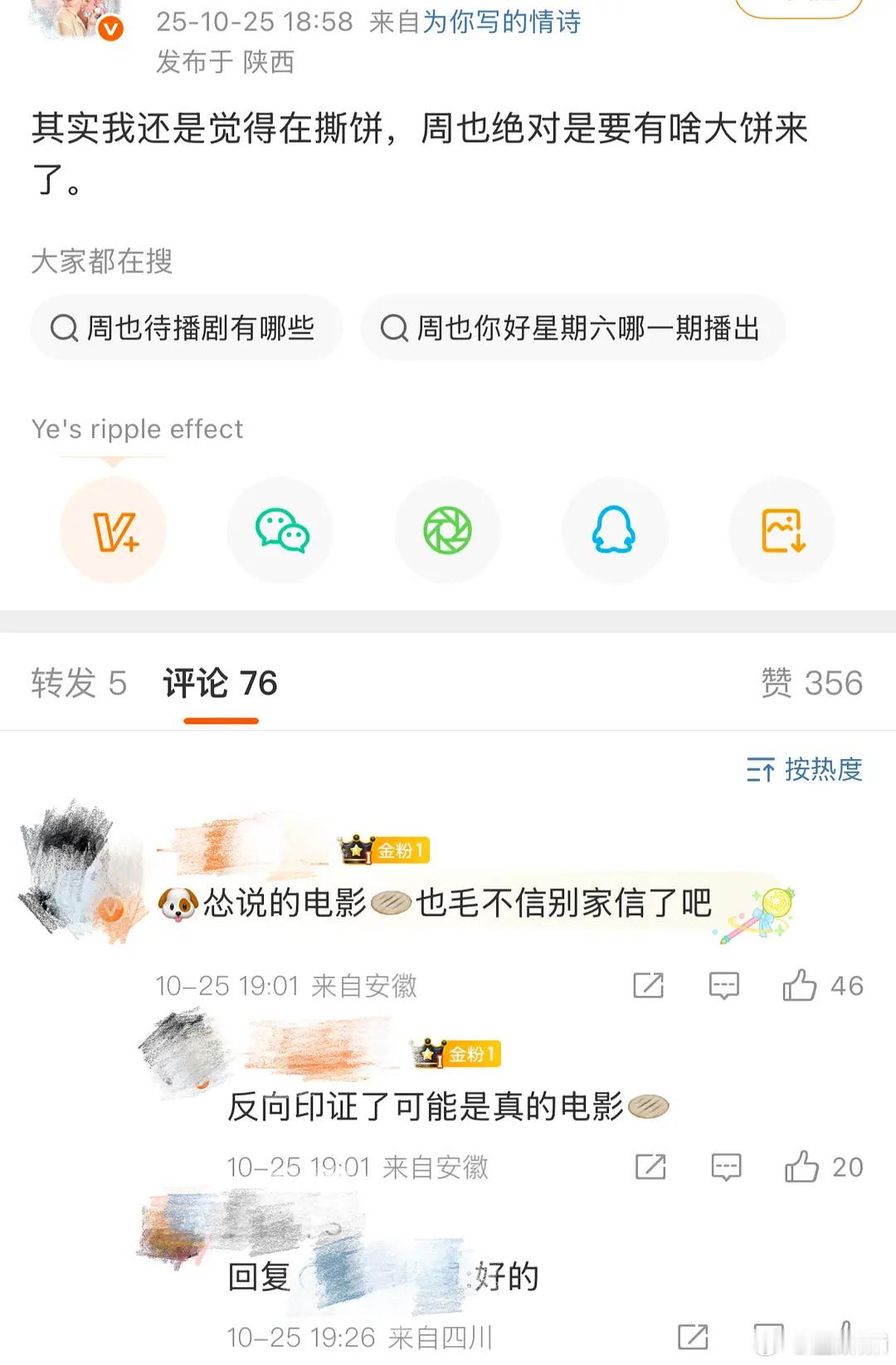Repost the 好的 reply from 四川

click(693, 1337)
